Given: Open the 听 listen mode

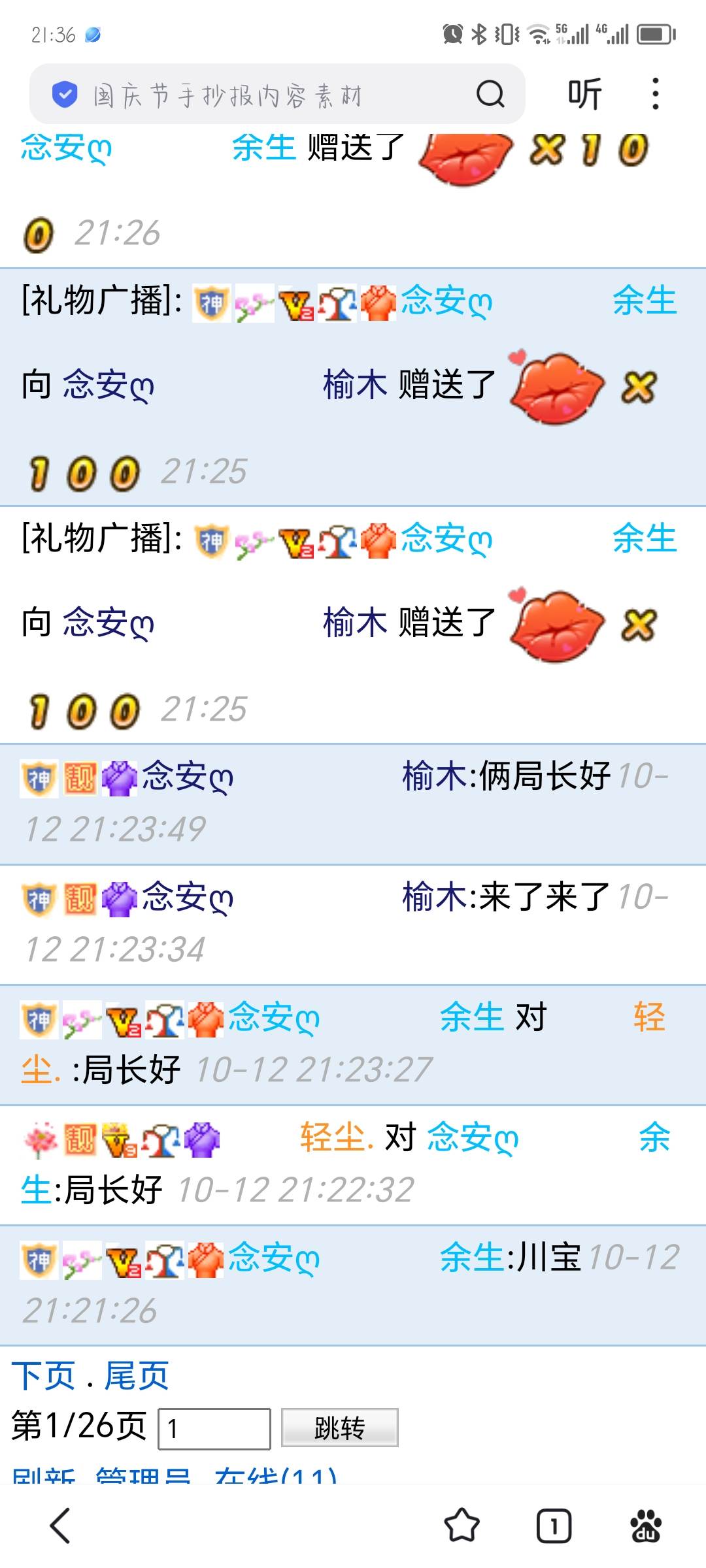Looking at the screenshot, I should tap(584, 95).
